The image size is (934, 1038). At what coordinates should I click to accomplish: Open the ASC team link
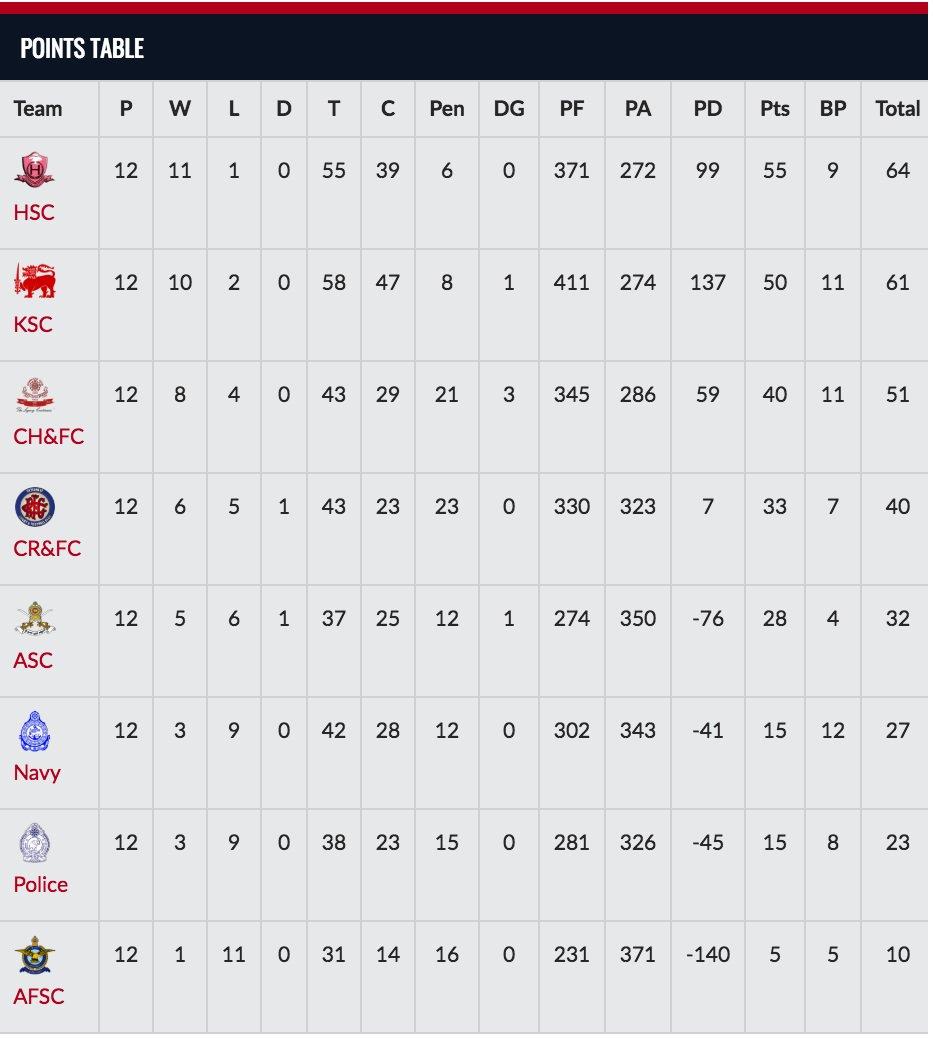(33, 660)
